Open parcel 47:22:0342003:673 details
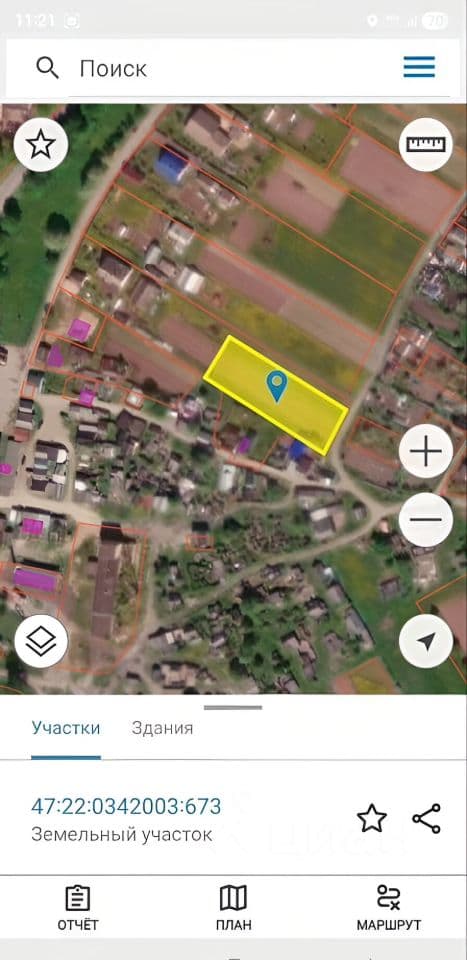467x960 pixels. point(125,806)
